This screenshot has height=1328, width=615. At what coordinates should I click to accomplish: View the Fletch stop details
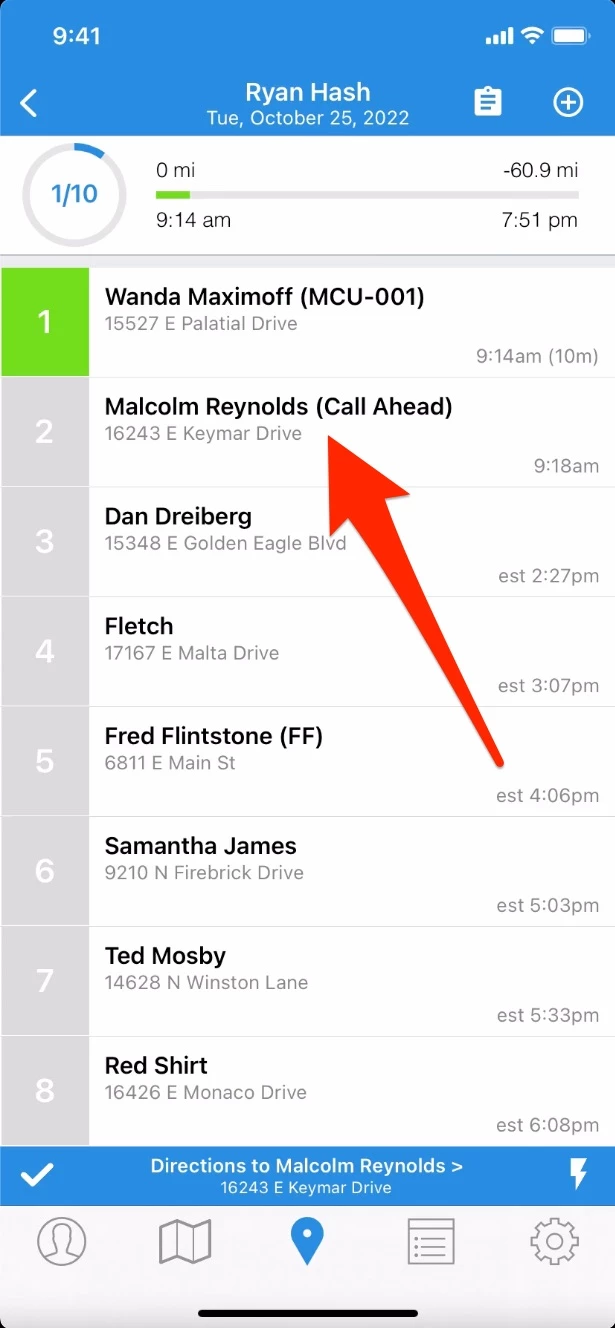[x=300, y=651]
